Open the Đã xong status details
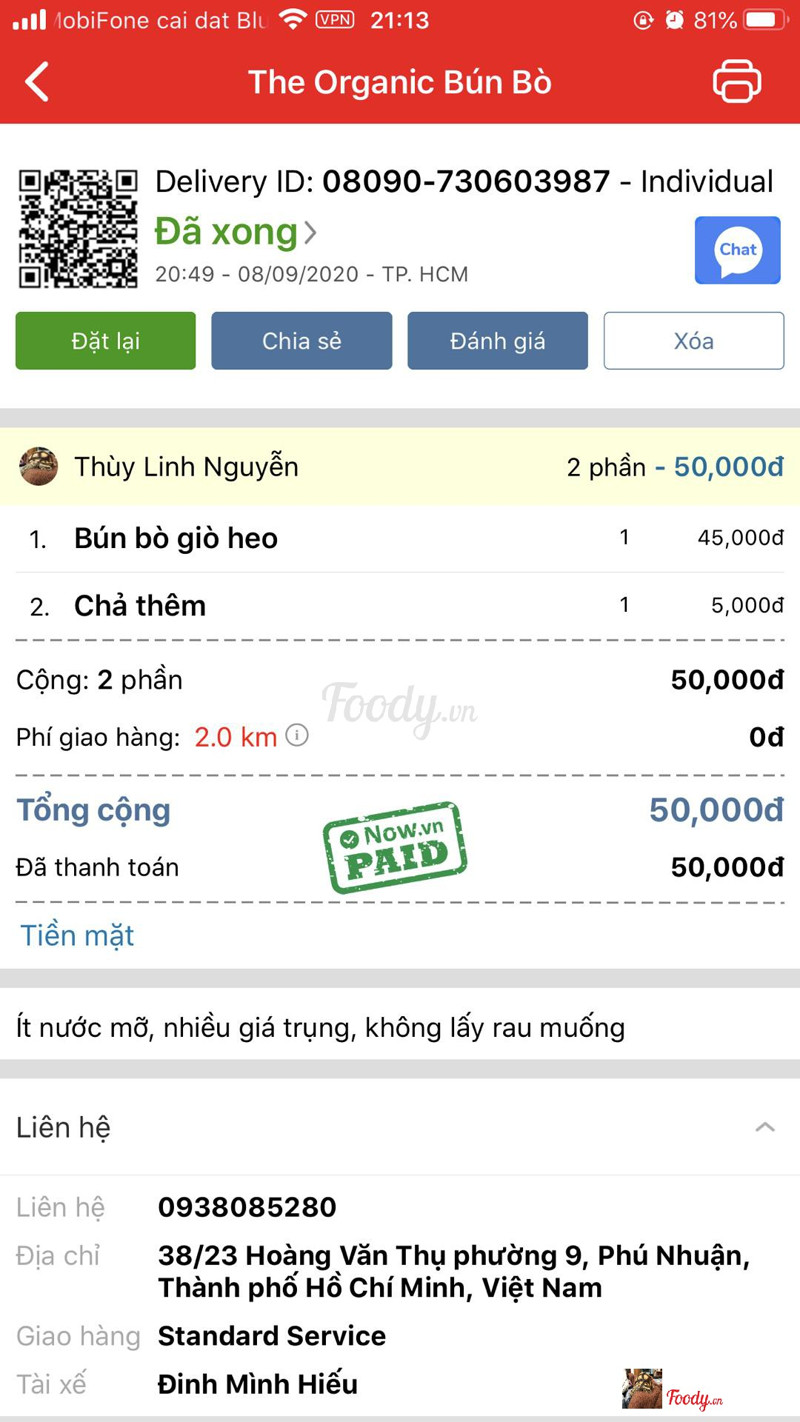 (236, 233)
